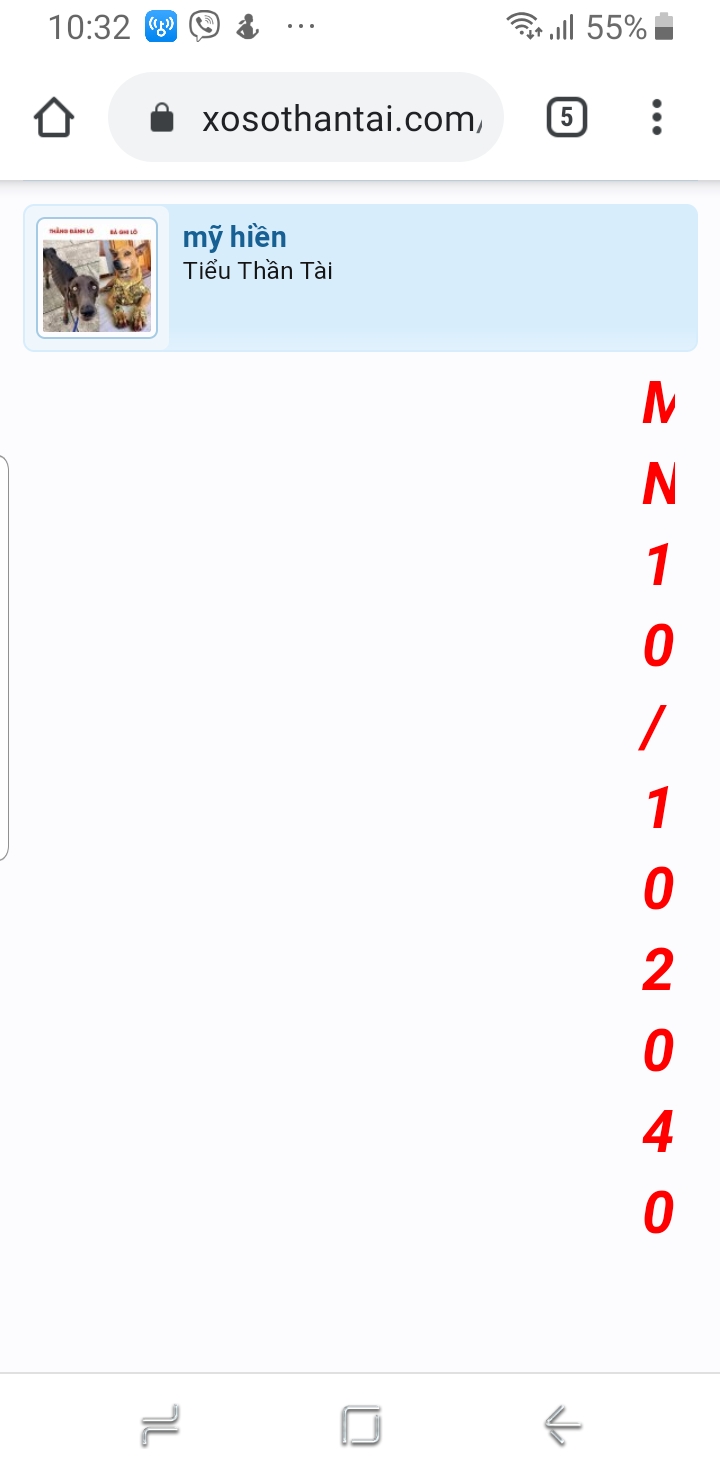Open the recent apps overview
This screenshot has height=1480, width=720.
point(160,1425)
